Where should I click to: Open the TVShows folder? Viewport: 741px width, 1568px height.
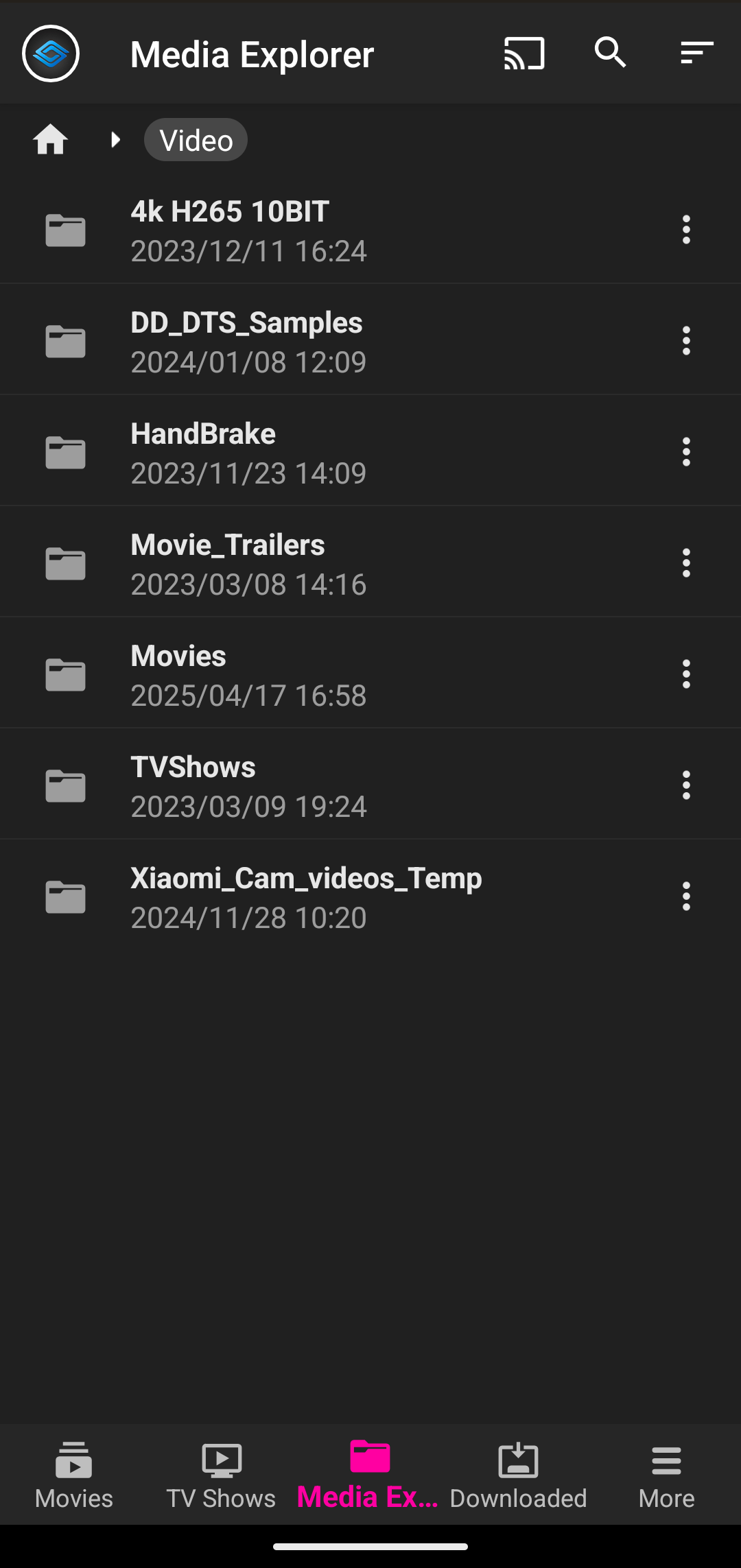(370, 785)
